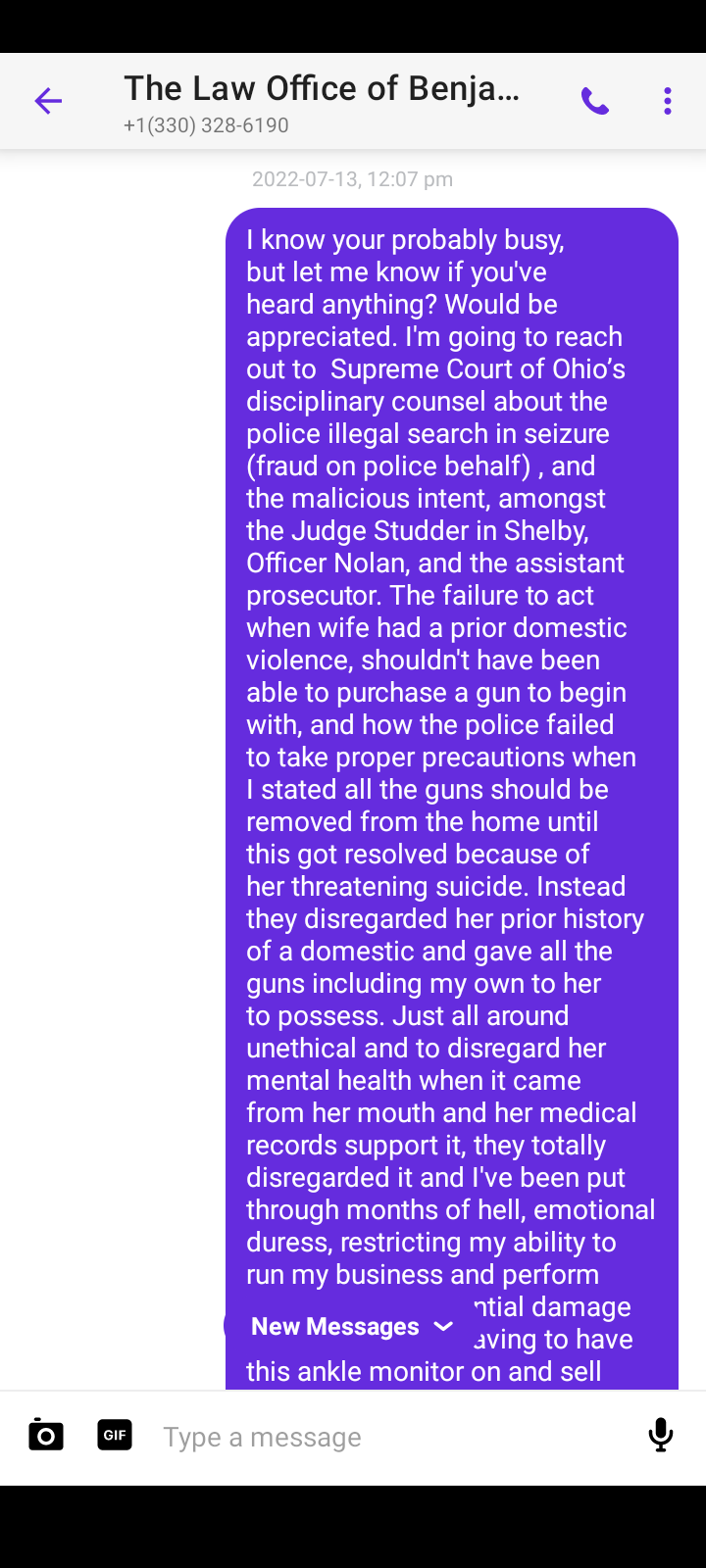Open the camera to attach a photo
This screenshot has height=1568, width=706.
click(46, 1436)
